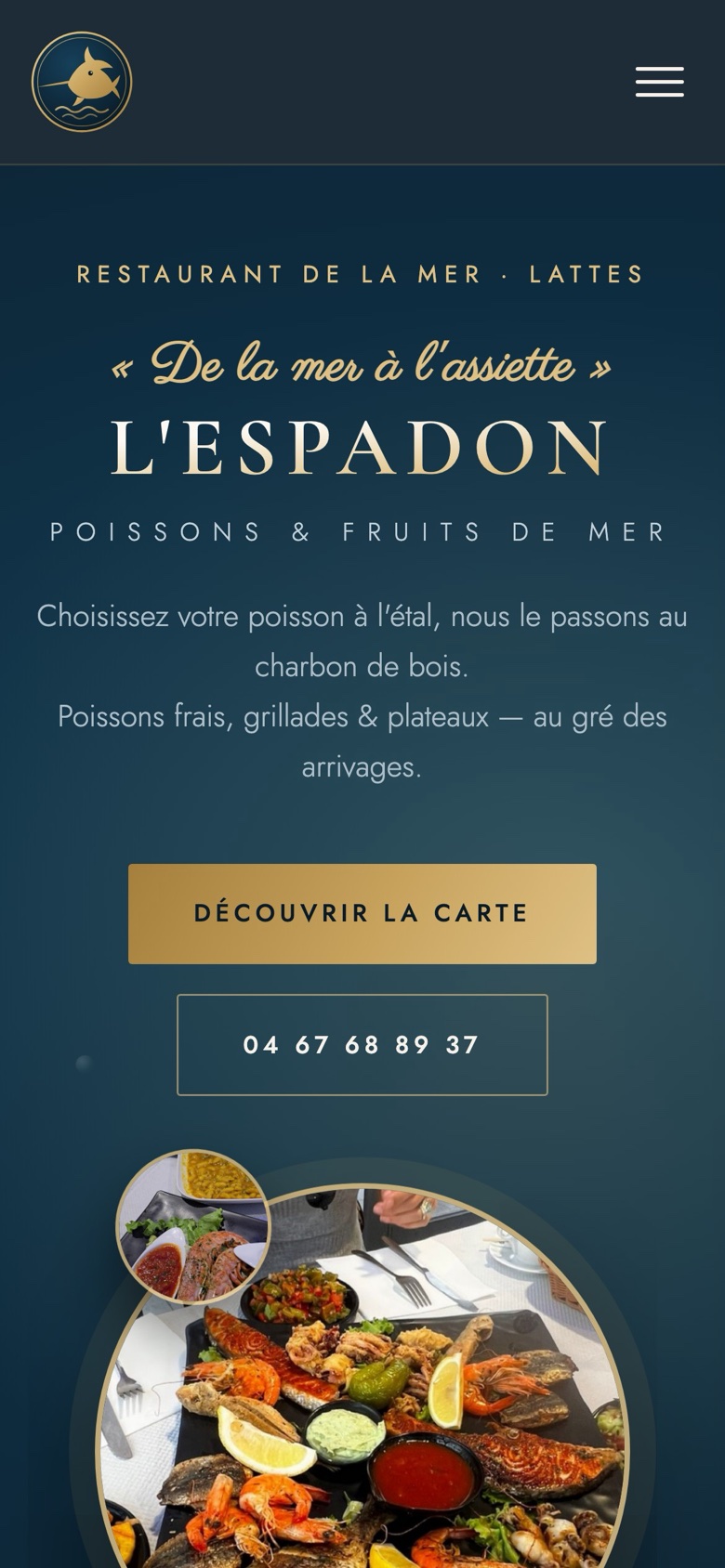Open the hamburger navigation menu
The height and width of the screenshot is (1568, 725).
(x=660, y=82)
